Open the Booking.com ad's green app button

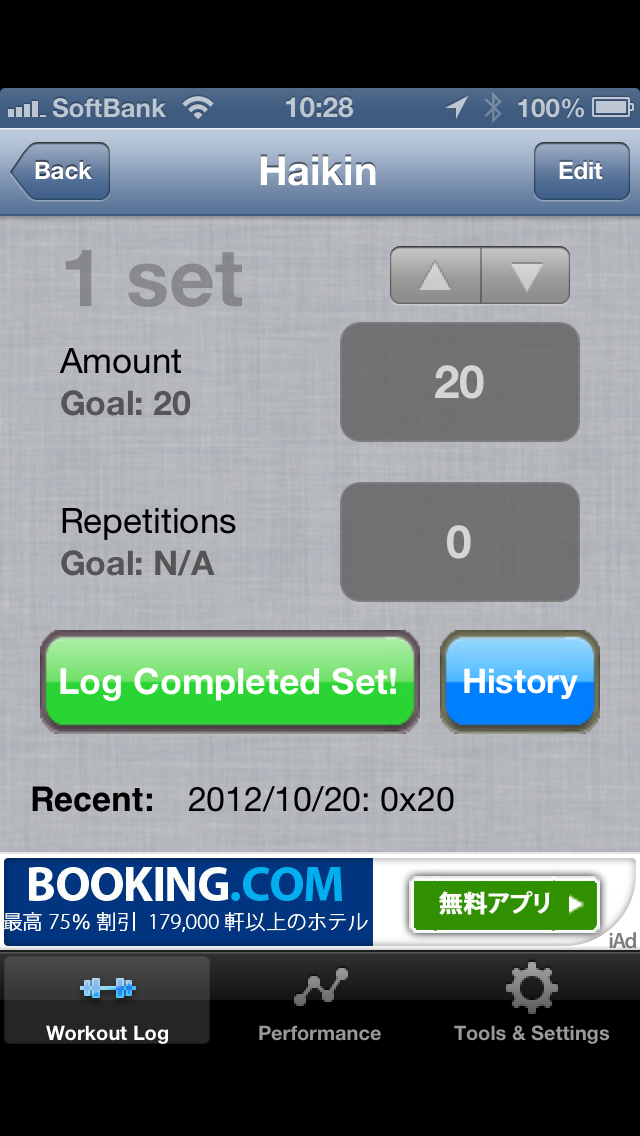pos(505,904)
